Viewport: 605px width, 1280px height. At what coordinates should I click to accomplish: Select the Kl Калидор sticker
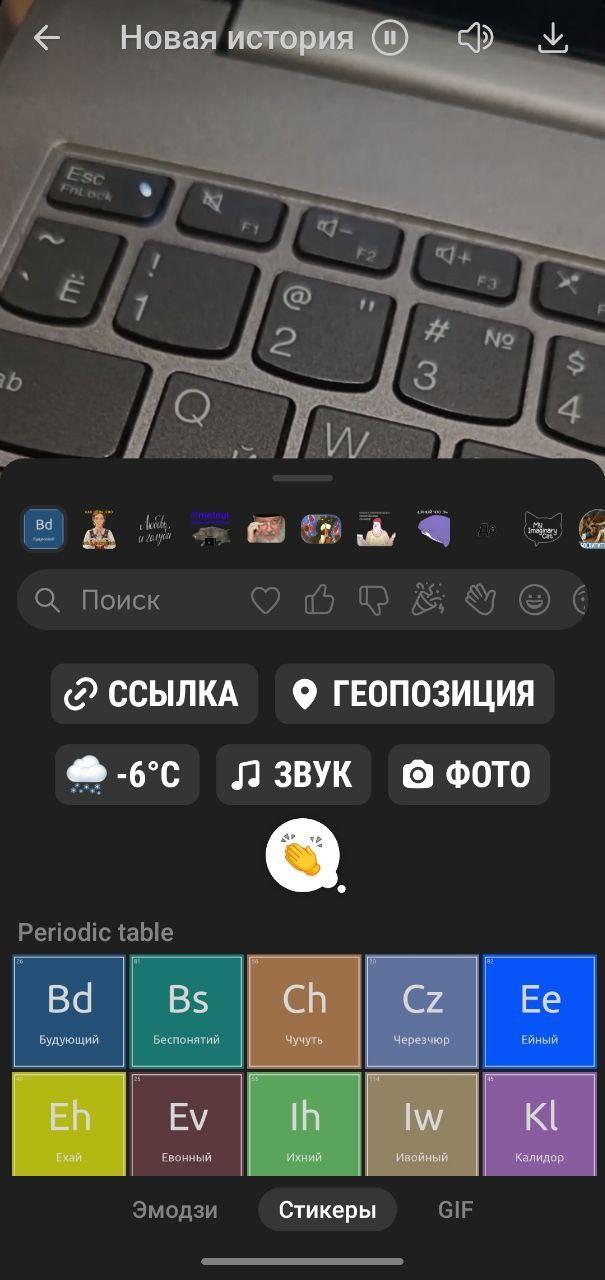click(x=540, y=1125)
